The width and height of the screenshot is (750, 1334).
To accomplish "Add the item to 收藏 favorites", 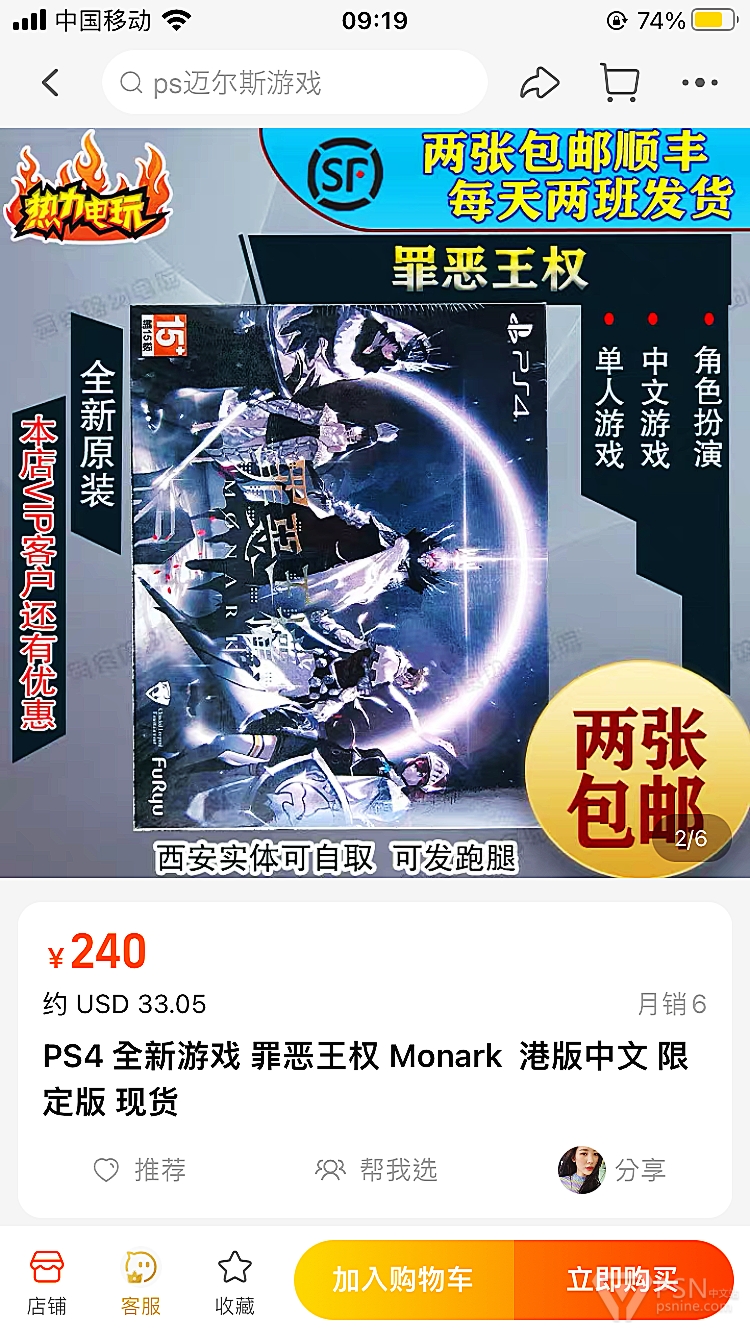I will [234, 1281].
